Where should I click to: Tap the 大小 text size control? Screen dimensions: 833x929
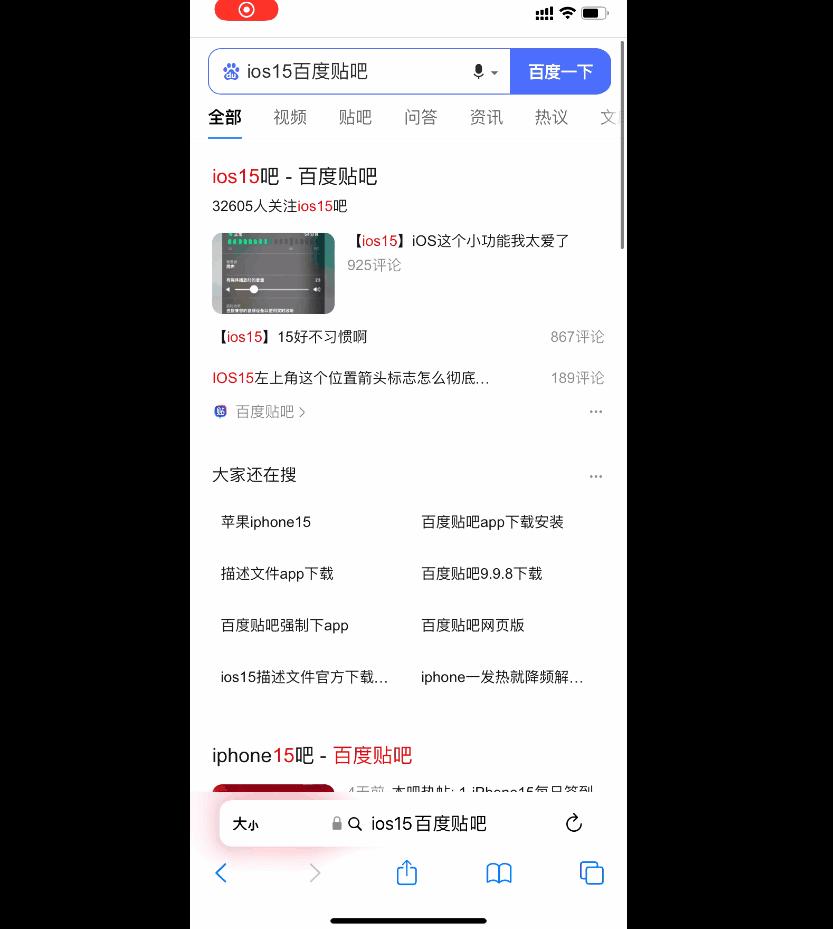245,823
